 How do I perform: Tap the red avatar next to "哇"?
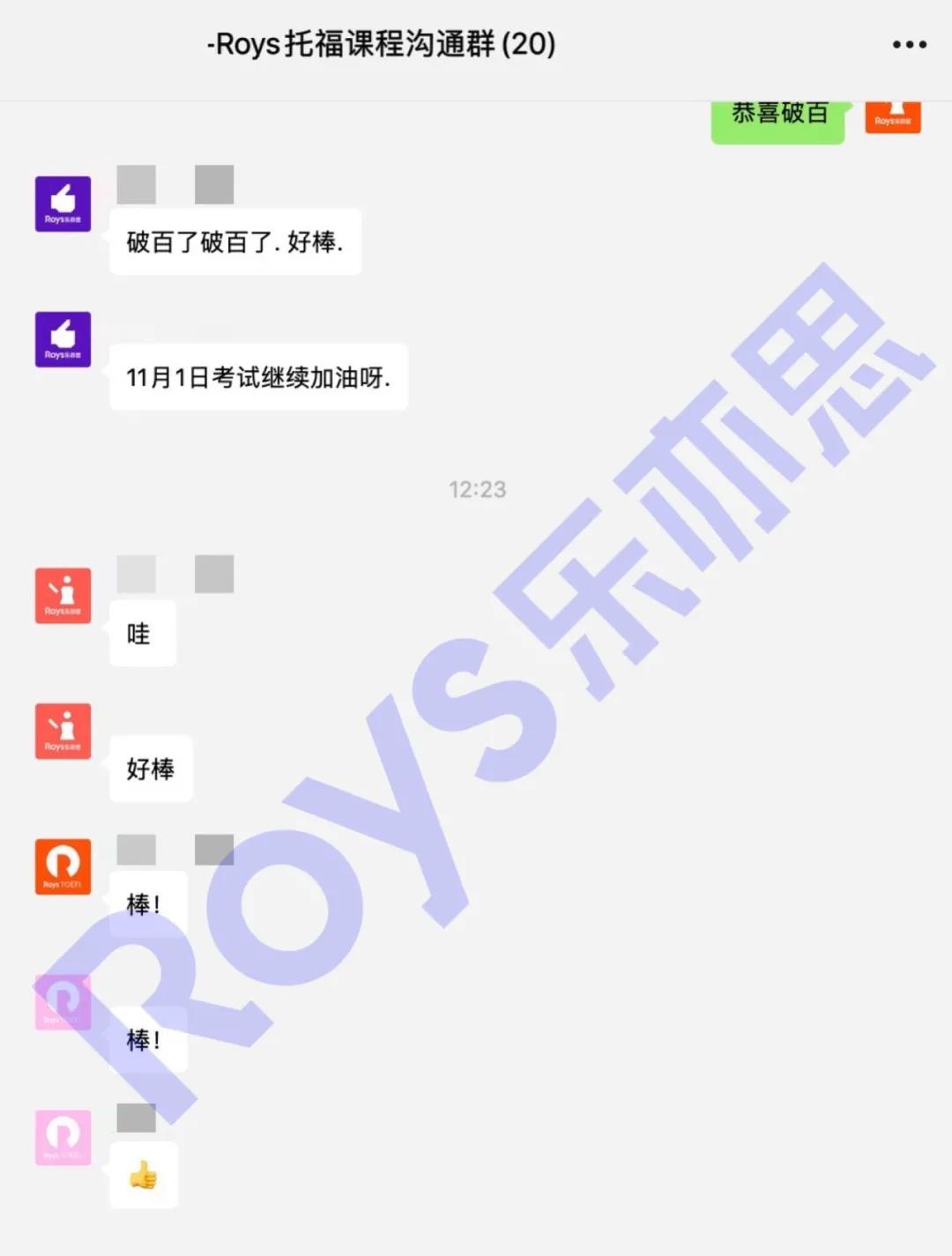point(63,596)
